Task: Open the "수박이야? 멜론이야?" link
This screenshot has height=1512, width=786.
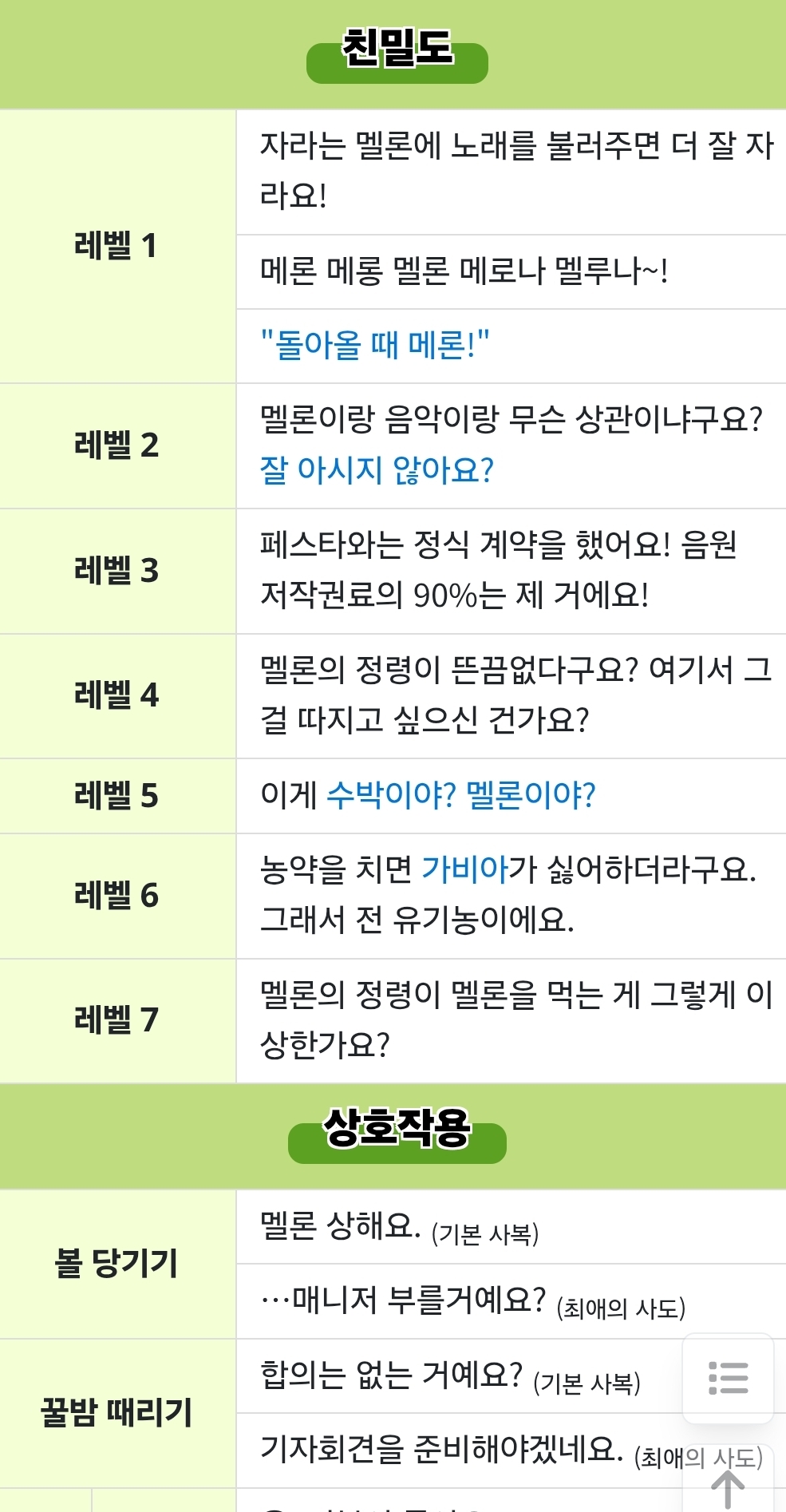Action: 461,795
